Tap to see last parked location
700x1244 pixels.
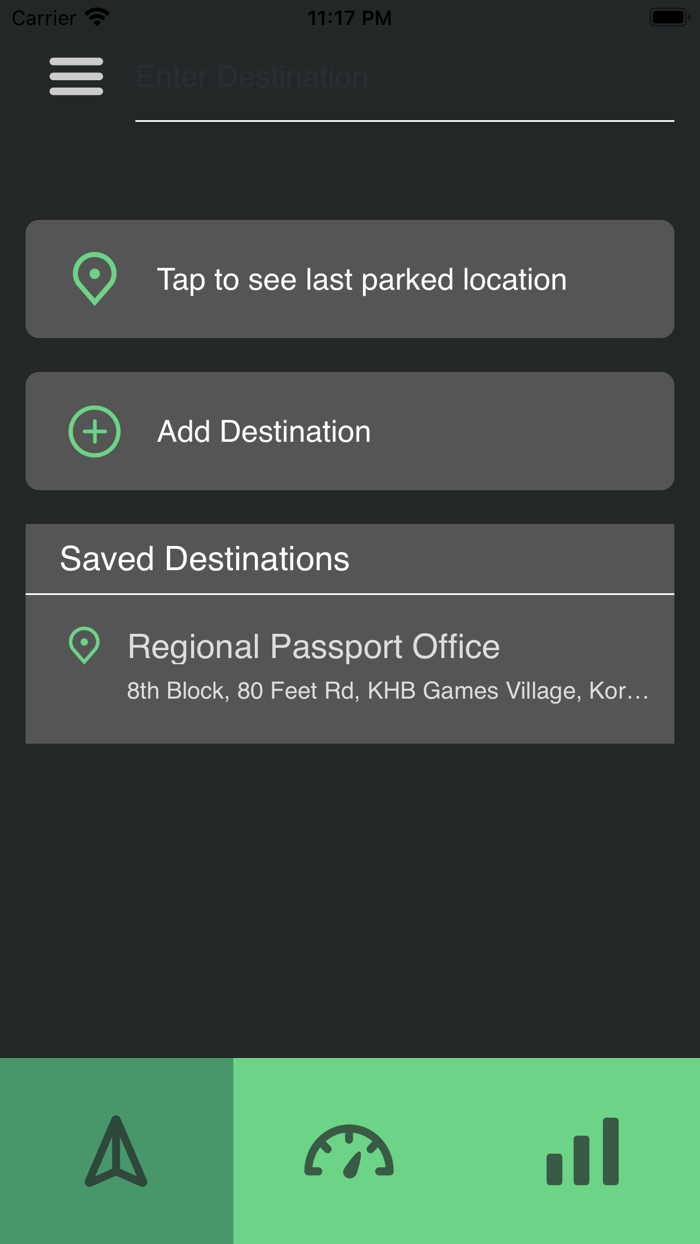350,279
